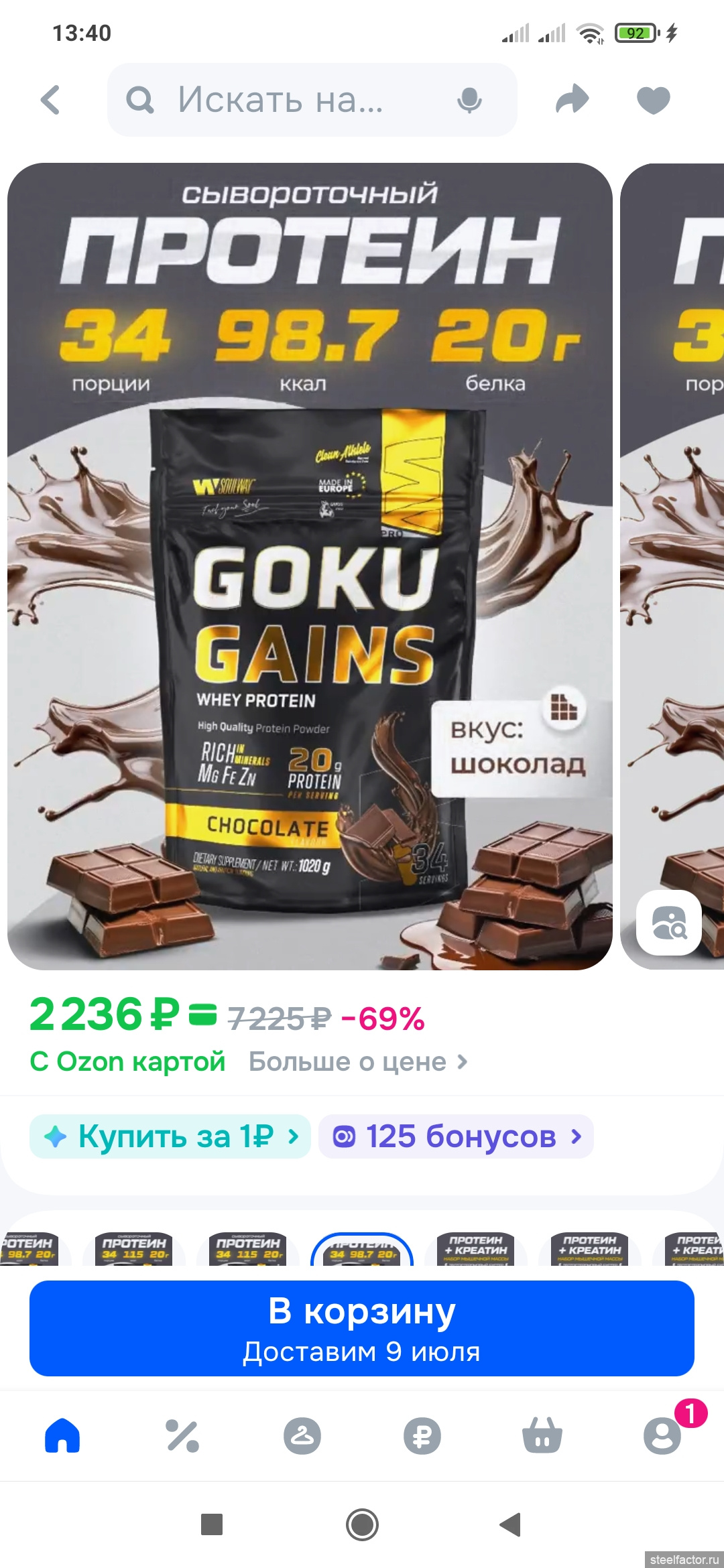Open the search field "Искать на…"
The image size is (724, 1568).
click(282, 101)
